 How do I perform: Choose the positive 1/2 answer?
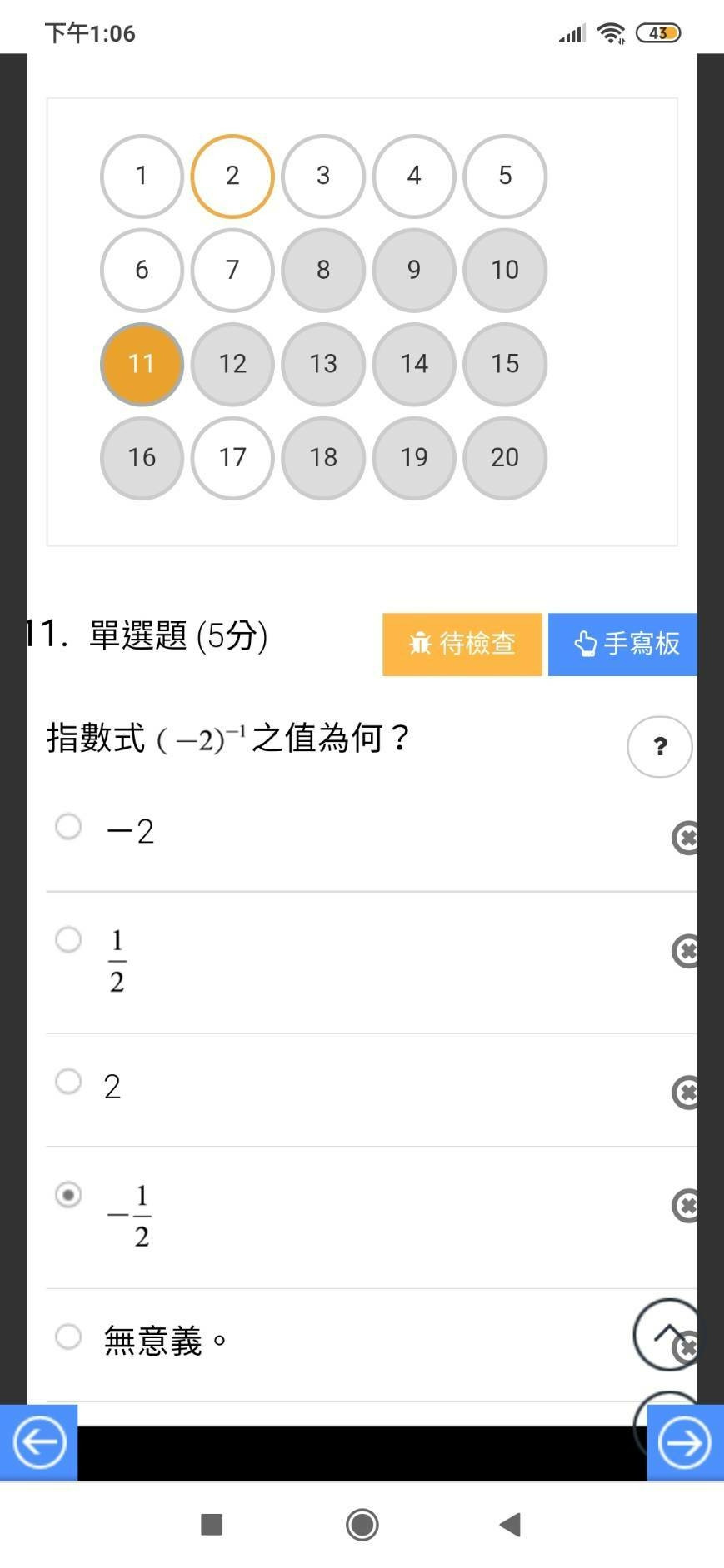click(x=68, y=940)
